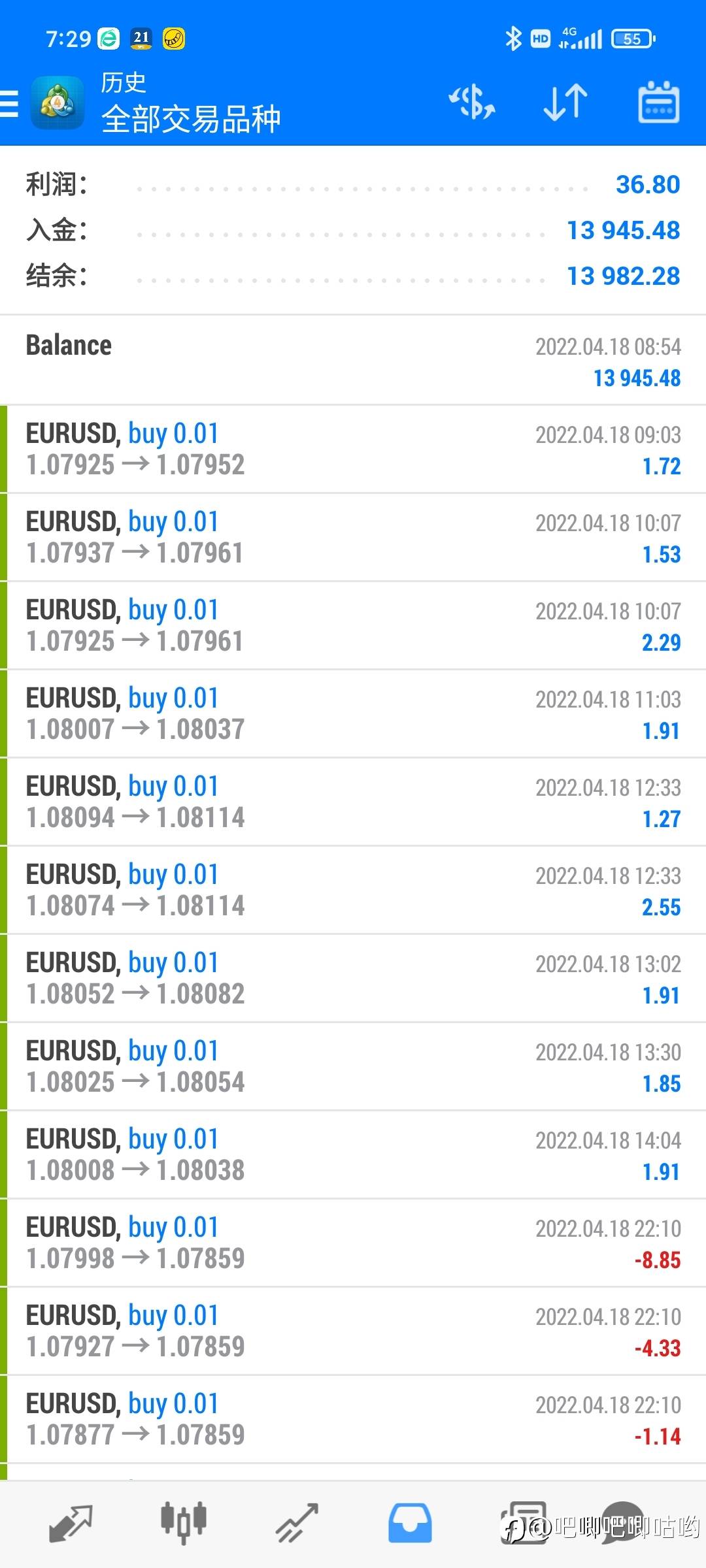Open the calendar date range picker

pos(658,102)
